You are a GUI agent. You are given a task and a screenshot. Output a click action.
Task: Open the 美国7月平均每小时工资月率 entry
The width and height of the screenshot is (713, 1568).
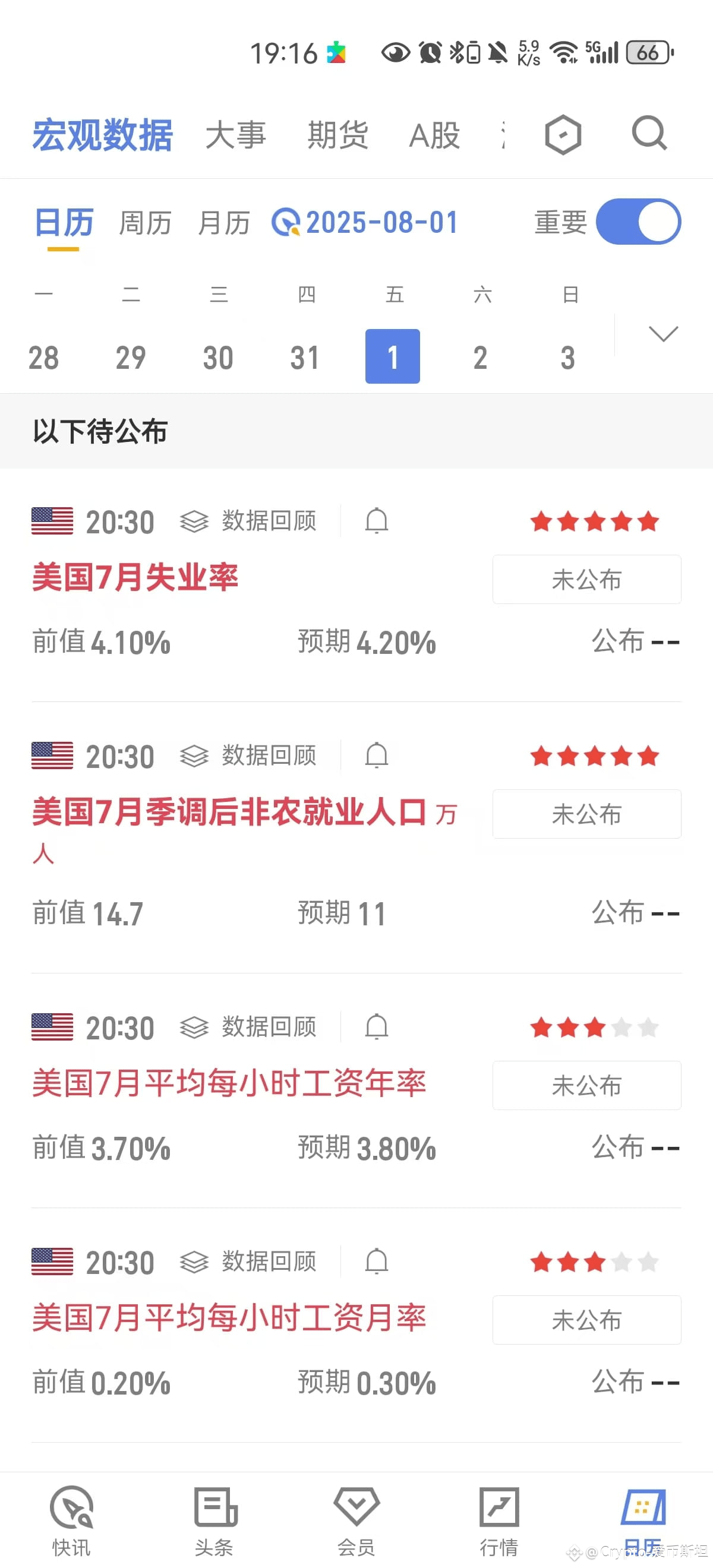[229, 1318]
